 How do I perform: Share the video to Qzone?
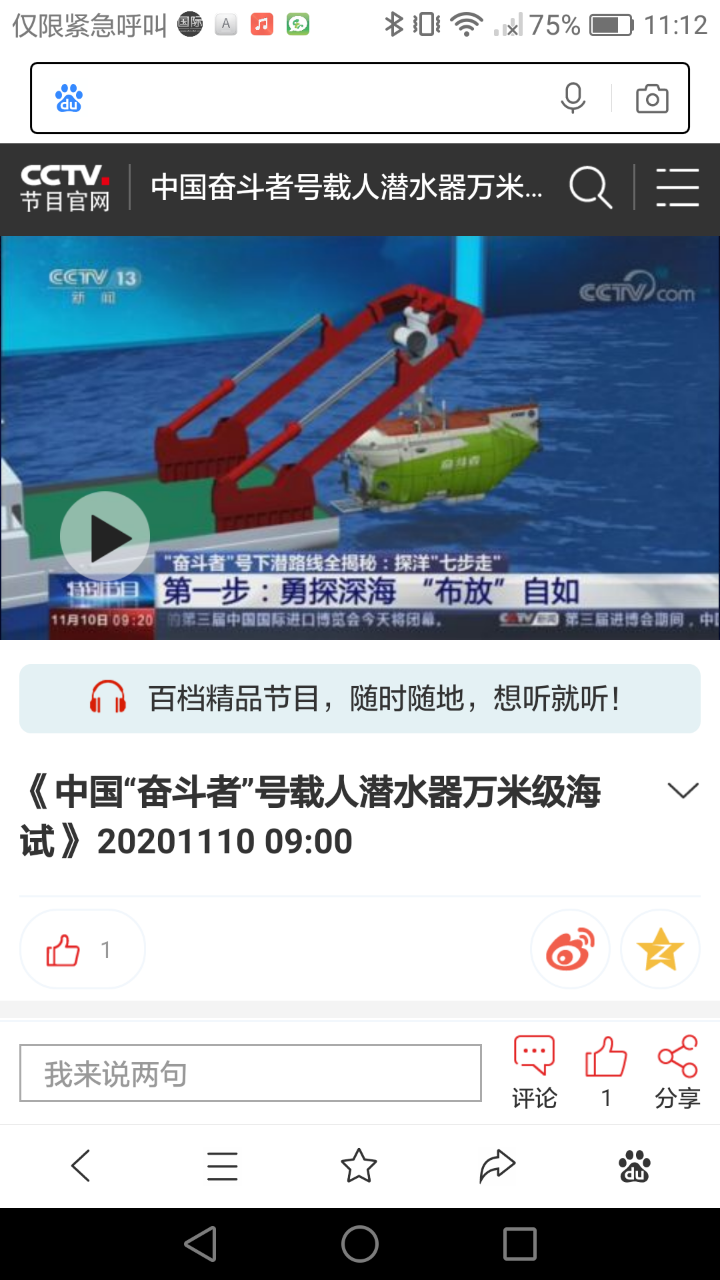tap(660, 949)
